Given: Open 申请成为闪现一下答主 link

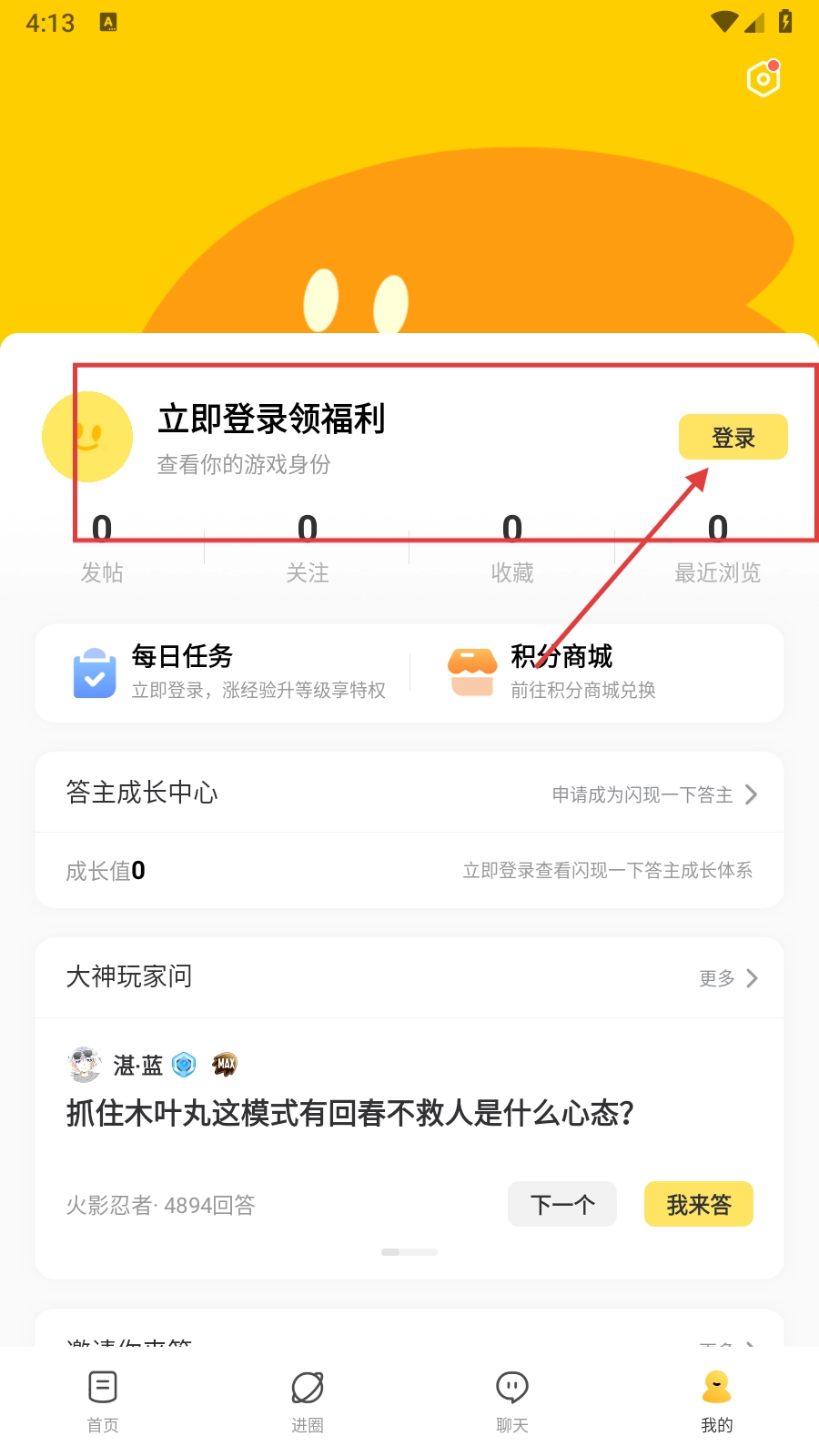Looking at the screenshot, I should click(654, 794).
